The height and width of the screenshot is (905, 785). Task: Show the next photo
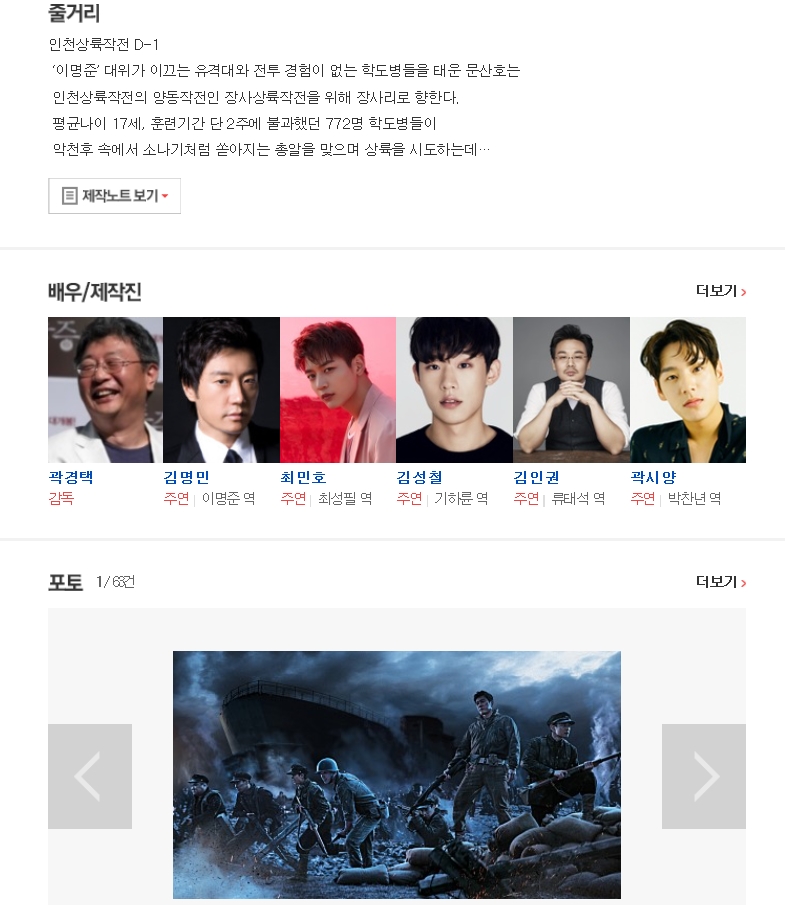point(703,776)
